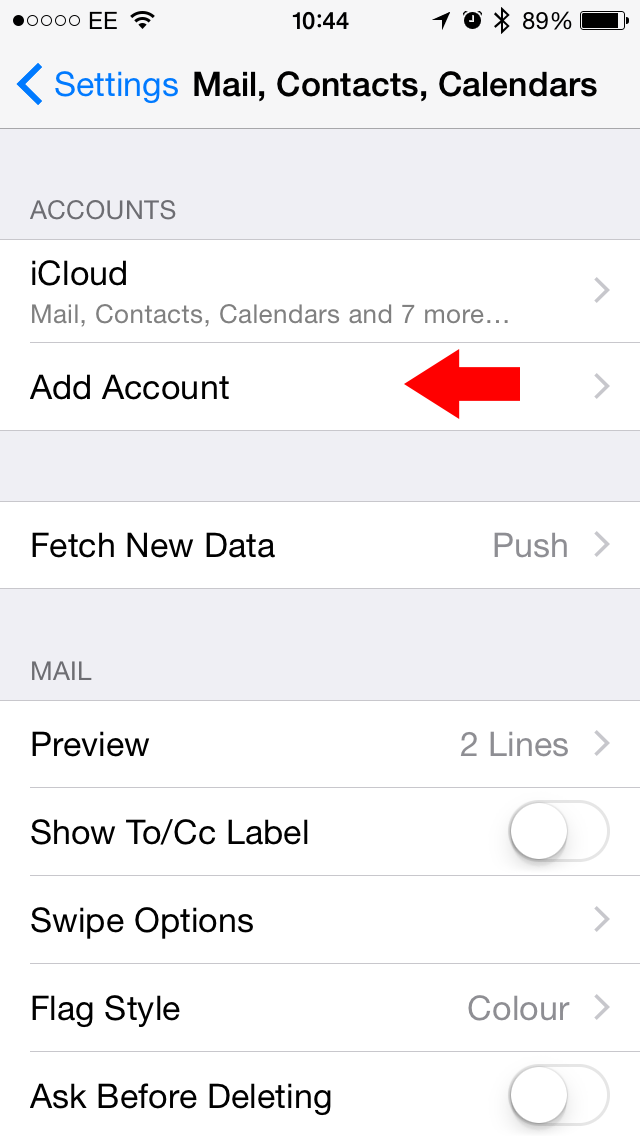Open Flag Style setting
The image size is (640, 1136).
tap(320, 1008)
